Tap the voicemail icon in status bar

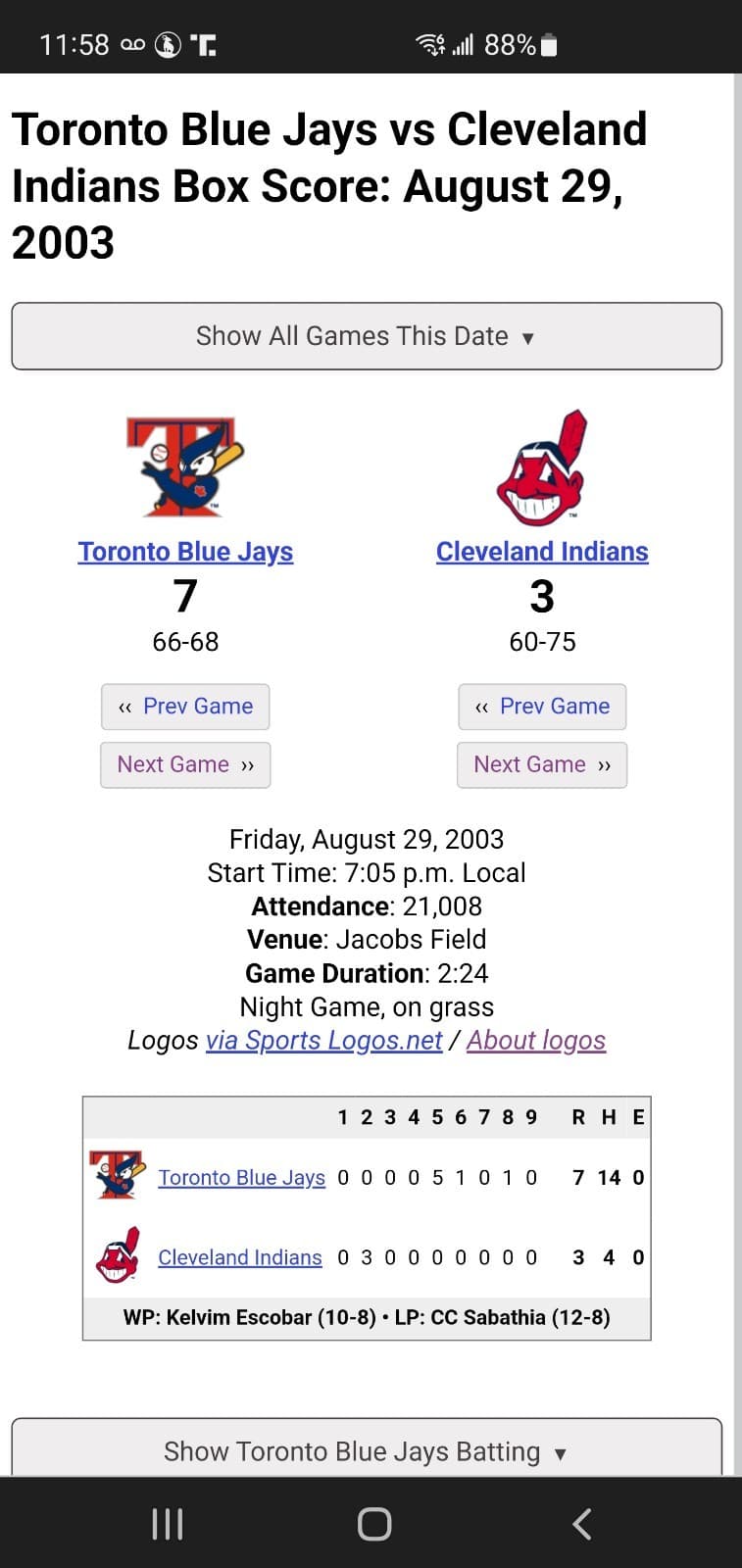click(x=133, y=44)
